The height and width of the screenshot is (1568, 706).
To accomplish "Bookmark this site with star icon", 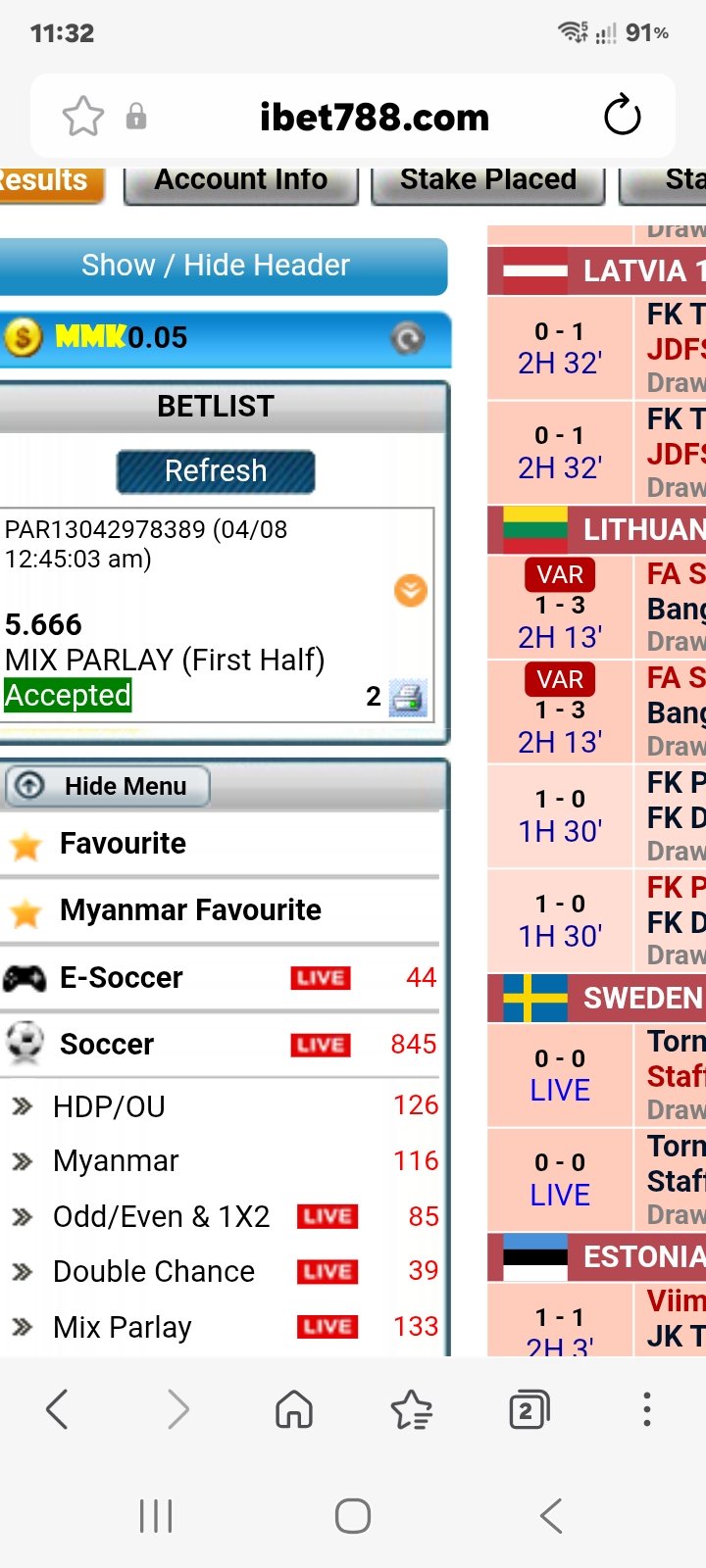I will pyautogui.click(x=83, y=117).
